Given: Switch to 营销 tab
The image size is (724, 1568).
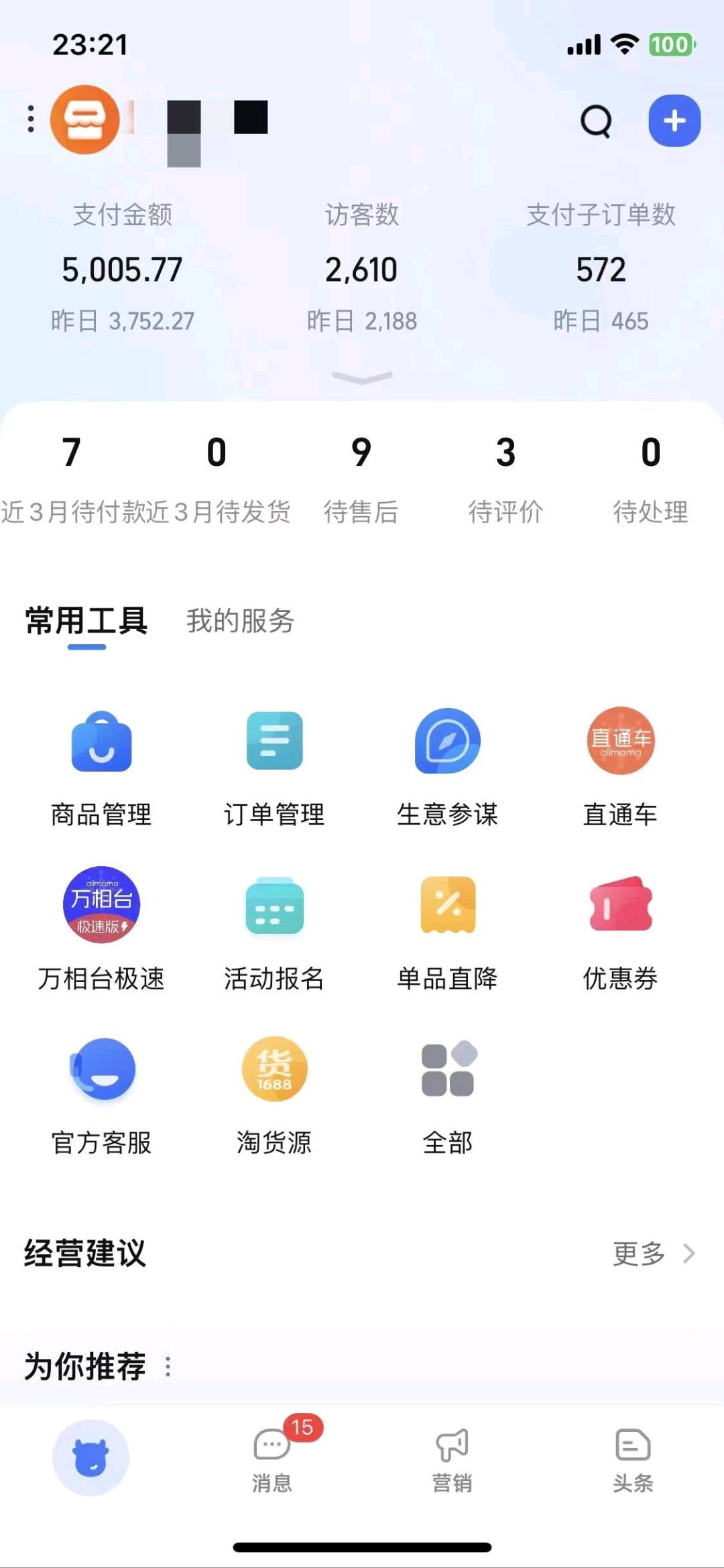Looking at the screenshot, I should point(452,1460).
